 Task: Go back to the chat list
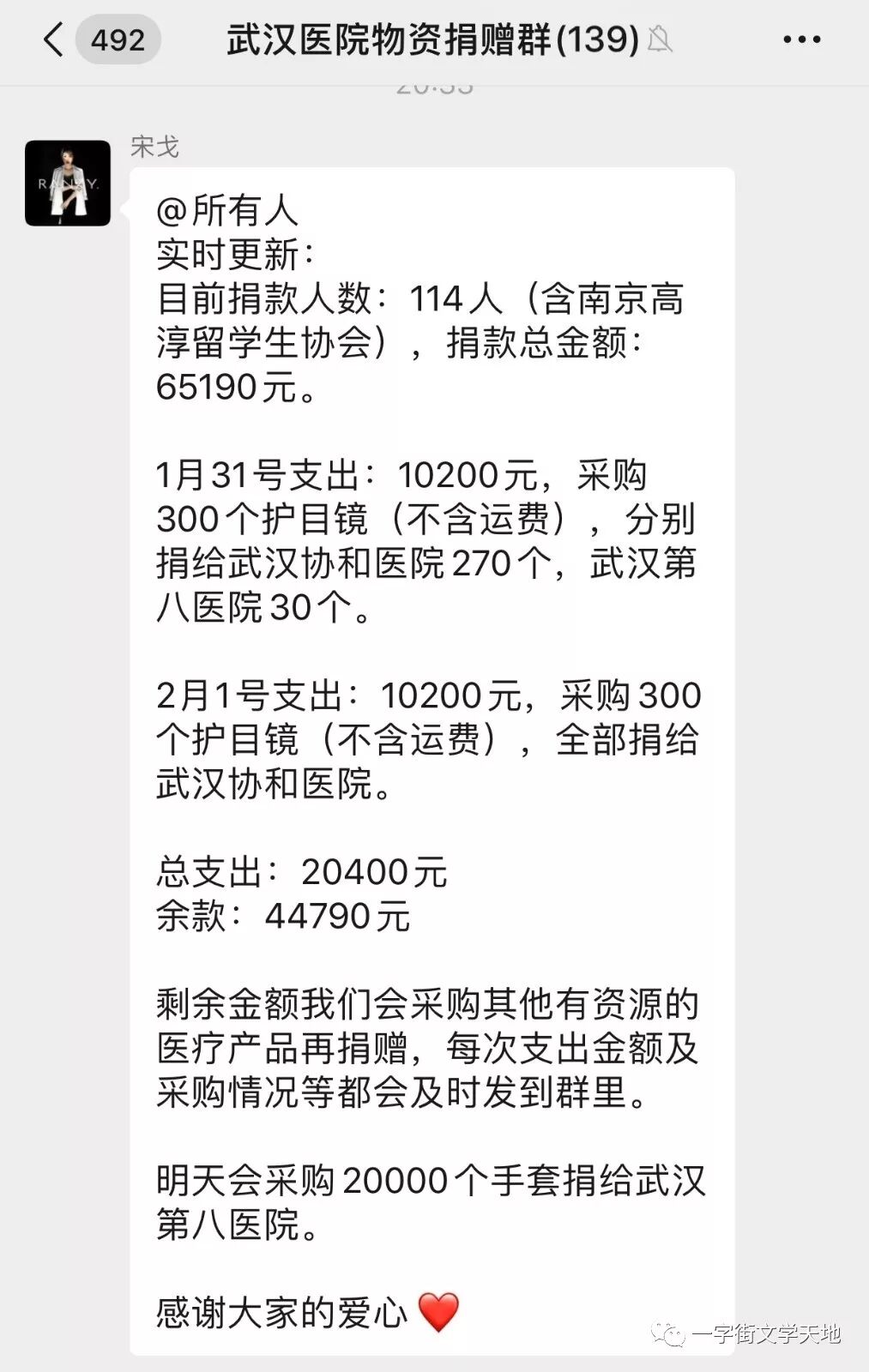coord(54,39)
